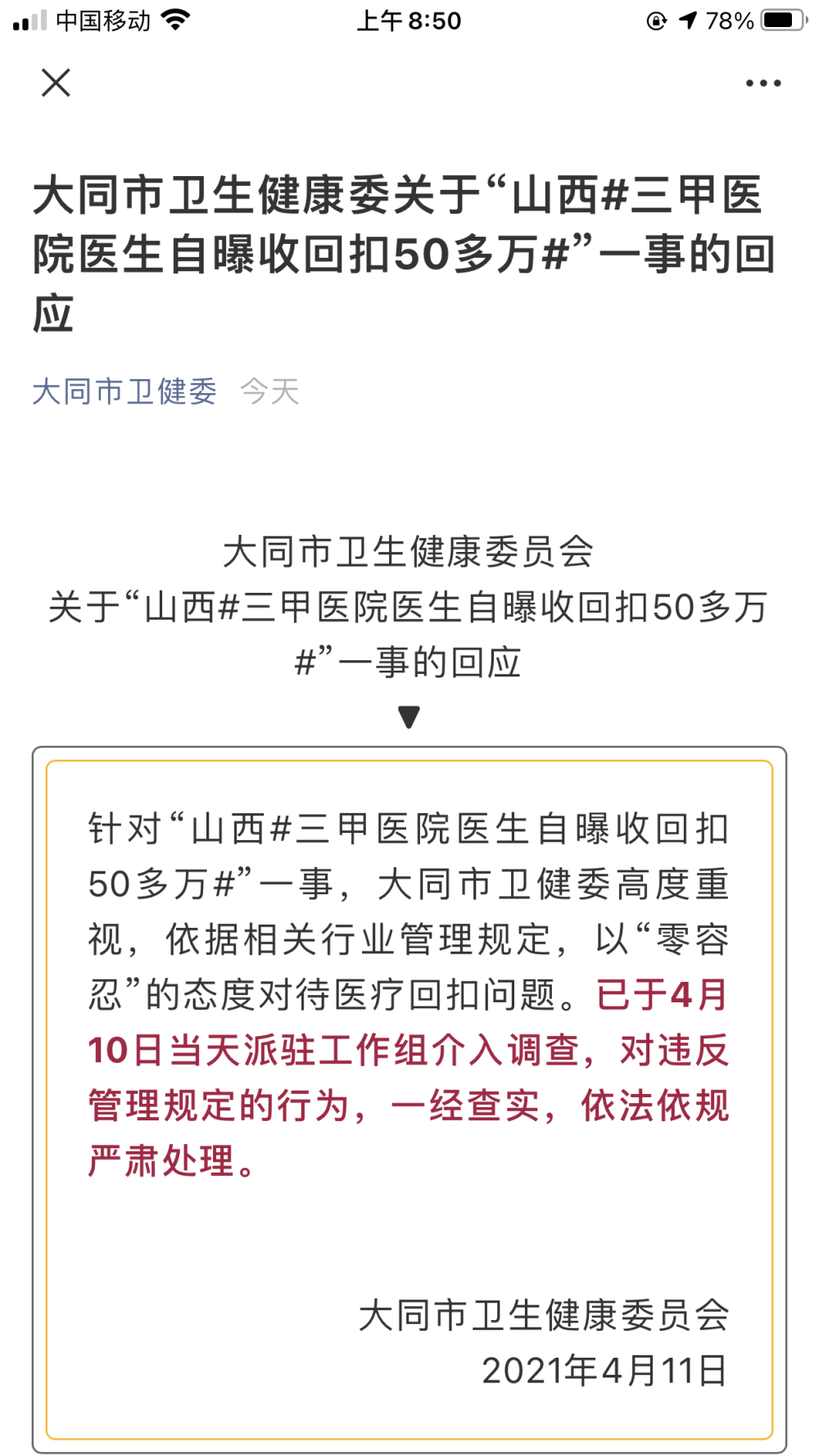Open the three-dot more options menu
Viewport: 819px width, 1456px height.
point(762,83)
